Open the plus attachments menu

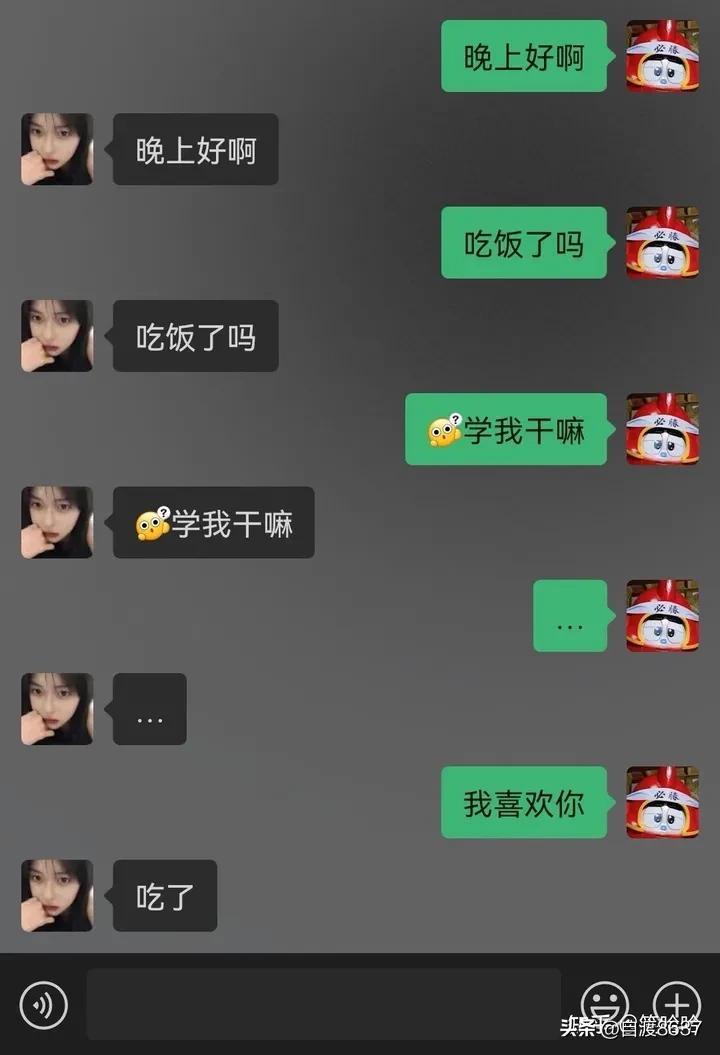point(677,1003)
